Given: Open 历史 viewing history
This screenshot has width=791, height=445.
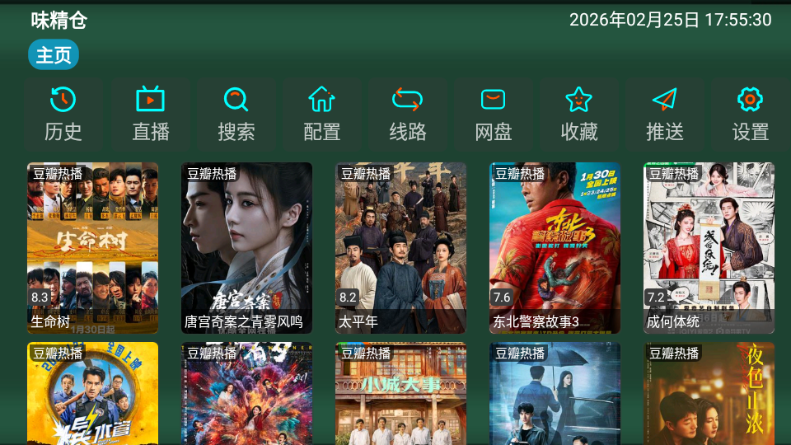Looking at the screenshot, I should (x=63, y=114).
